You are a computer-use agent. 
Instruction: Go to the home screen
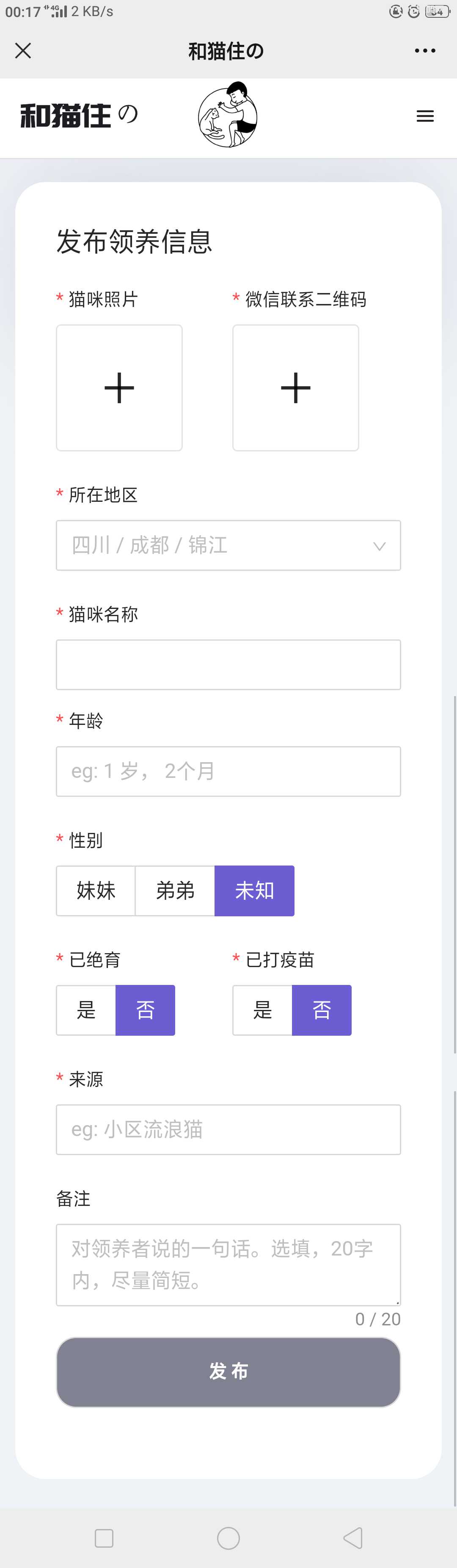click(228, 1538)
